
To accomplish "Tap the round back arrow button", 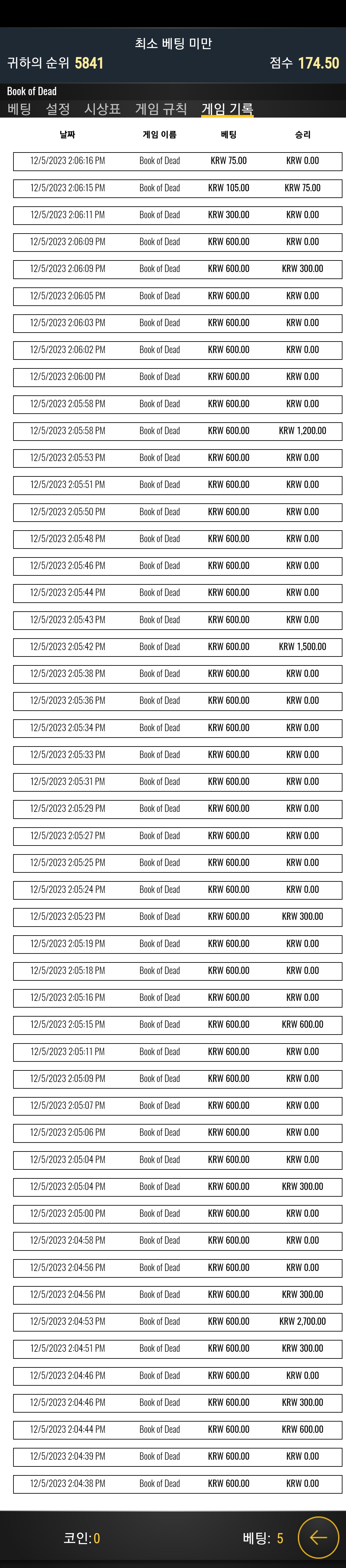I will tap(318, 1538).
